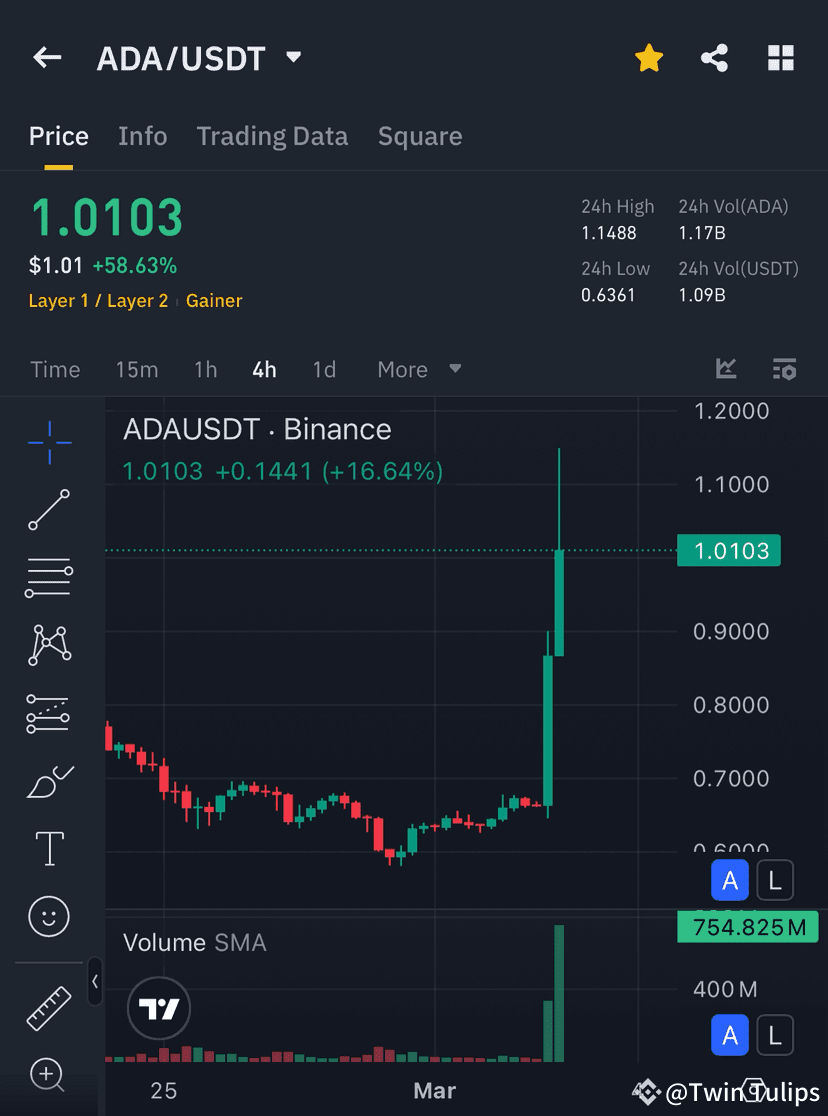This screenshot has width=828, height=1116.
Task: Select the brush drawing tool
Action: coord(48,781)
